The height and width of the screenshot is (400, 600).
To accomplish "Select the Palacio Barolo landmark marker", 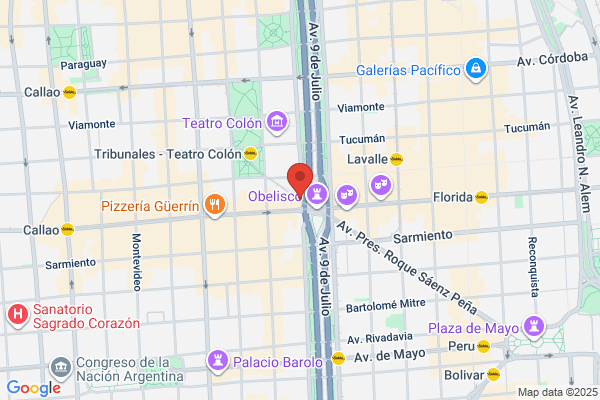I will (218, 361).
